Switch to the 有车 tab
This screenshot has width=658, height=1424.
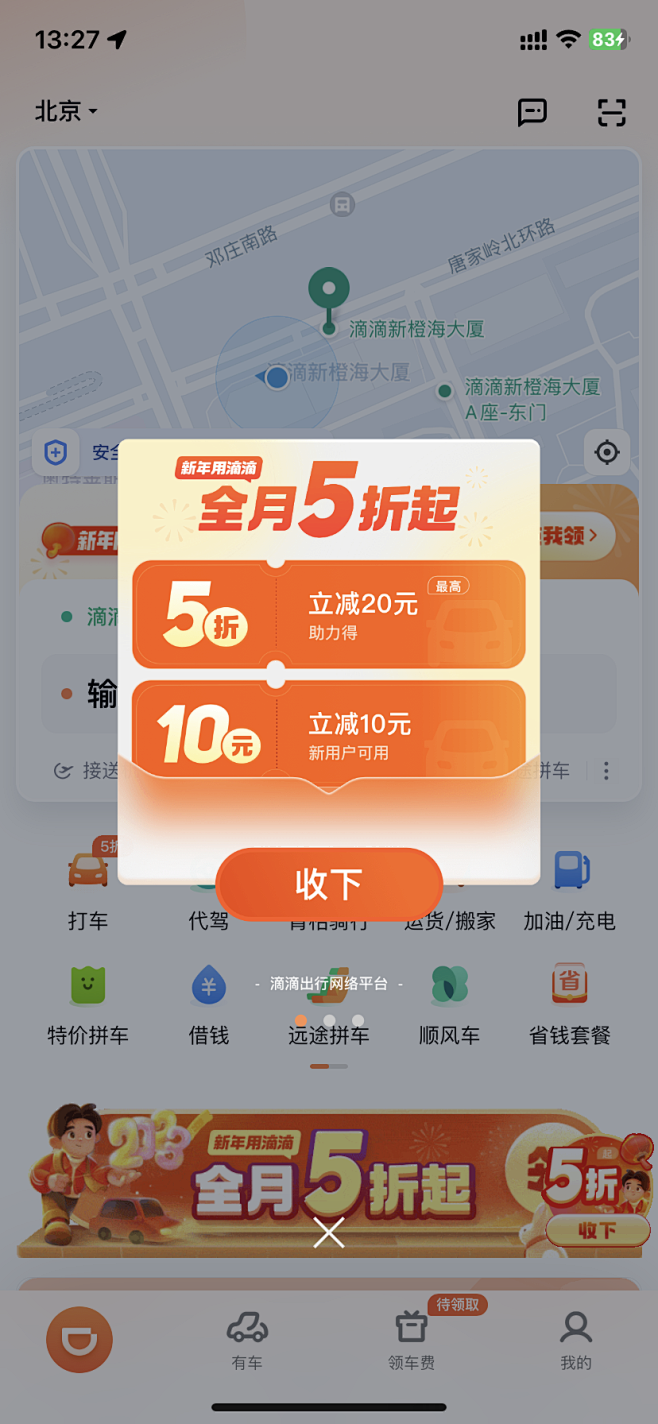coord(247,1340)
